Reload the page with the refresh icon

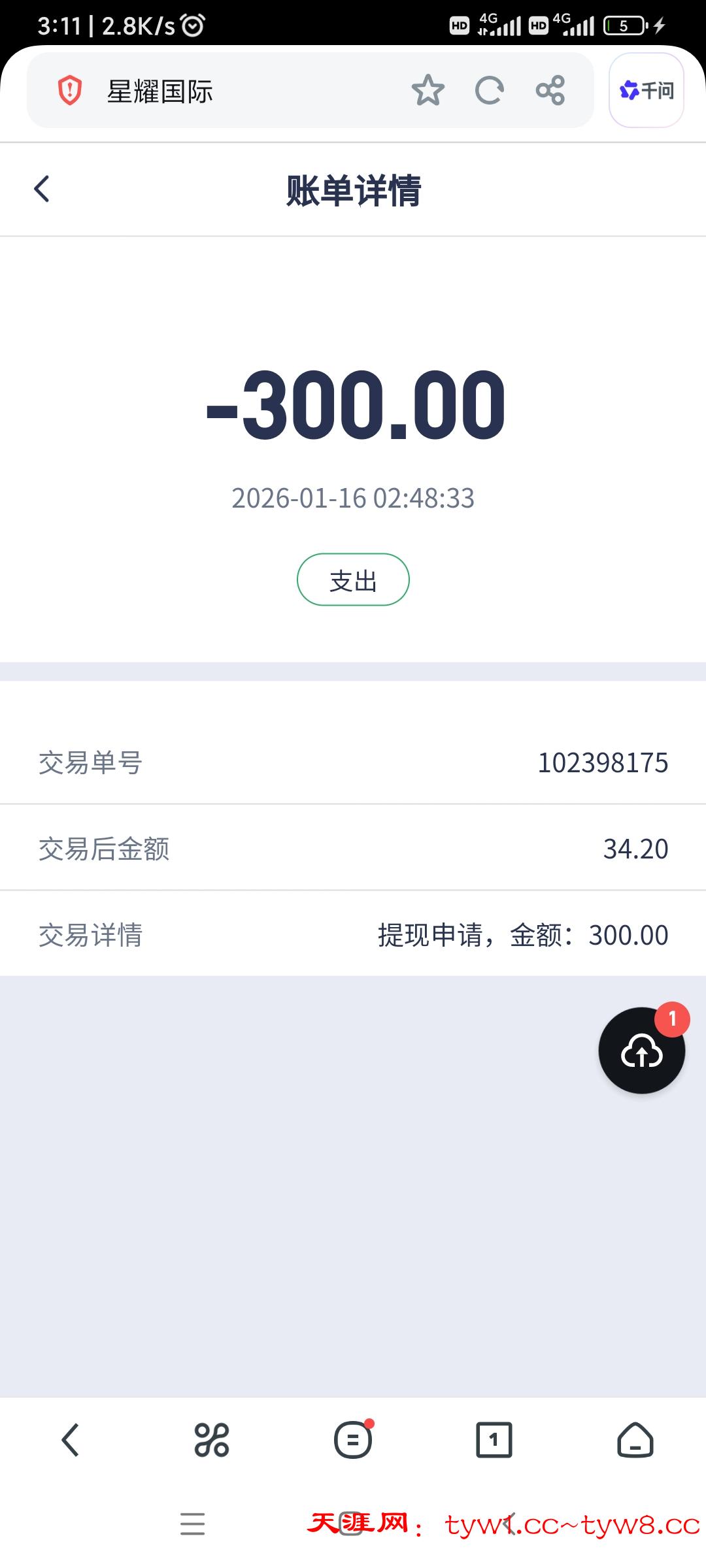[x=489, y=90]
